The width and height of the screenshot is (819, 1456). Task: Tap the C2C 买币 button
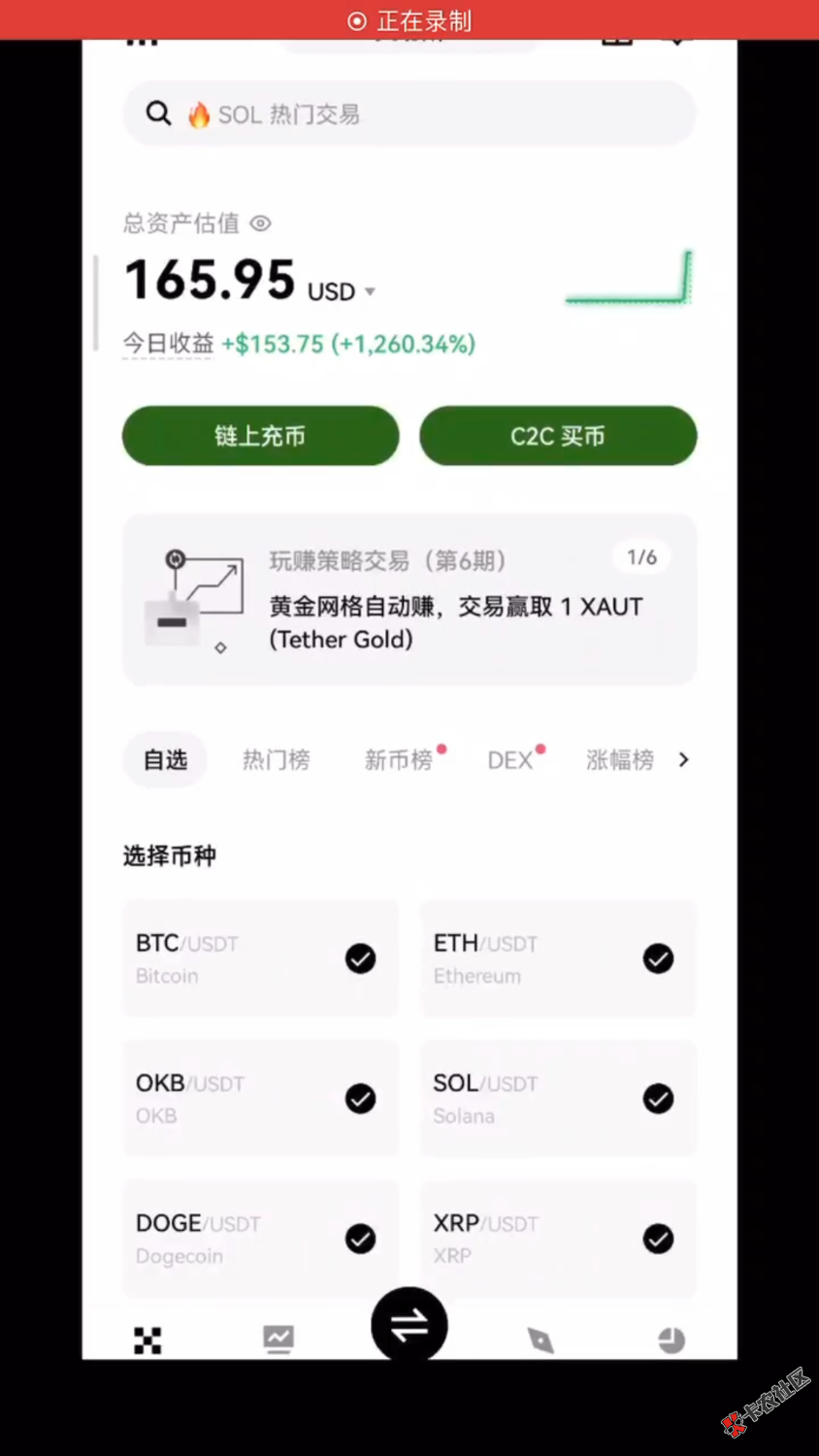click(558, 436)
